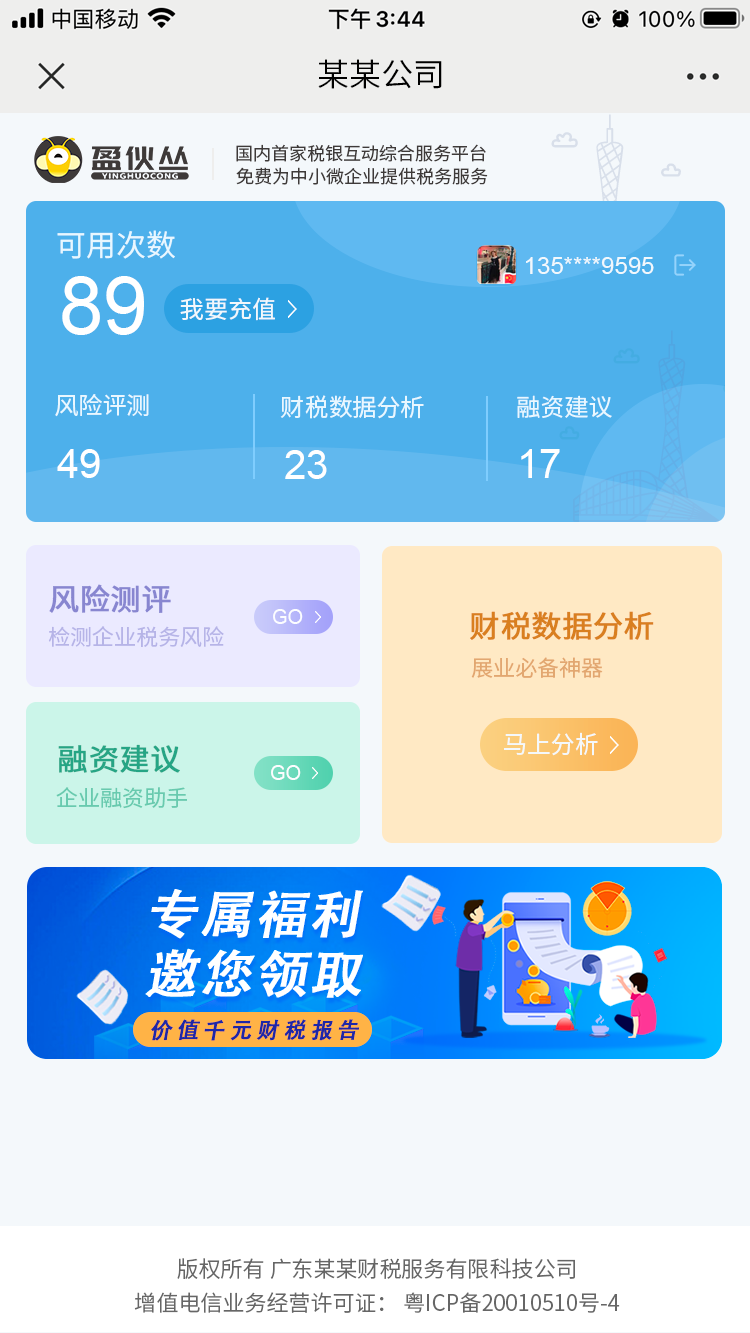The image size is (750, 1333).
Task: Close the page with the X icon
Action: 51,76
